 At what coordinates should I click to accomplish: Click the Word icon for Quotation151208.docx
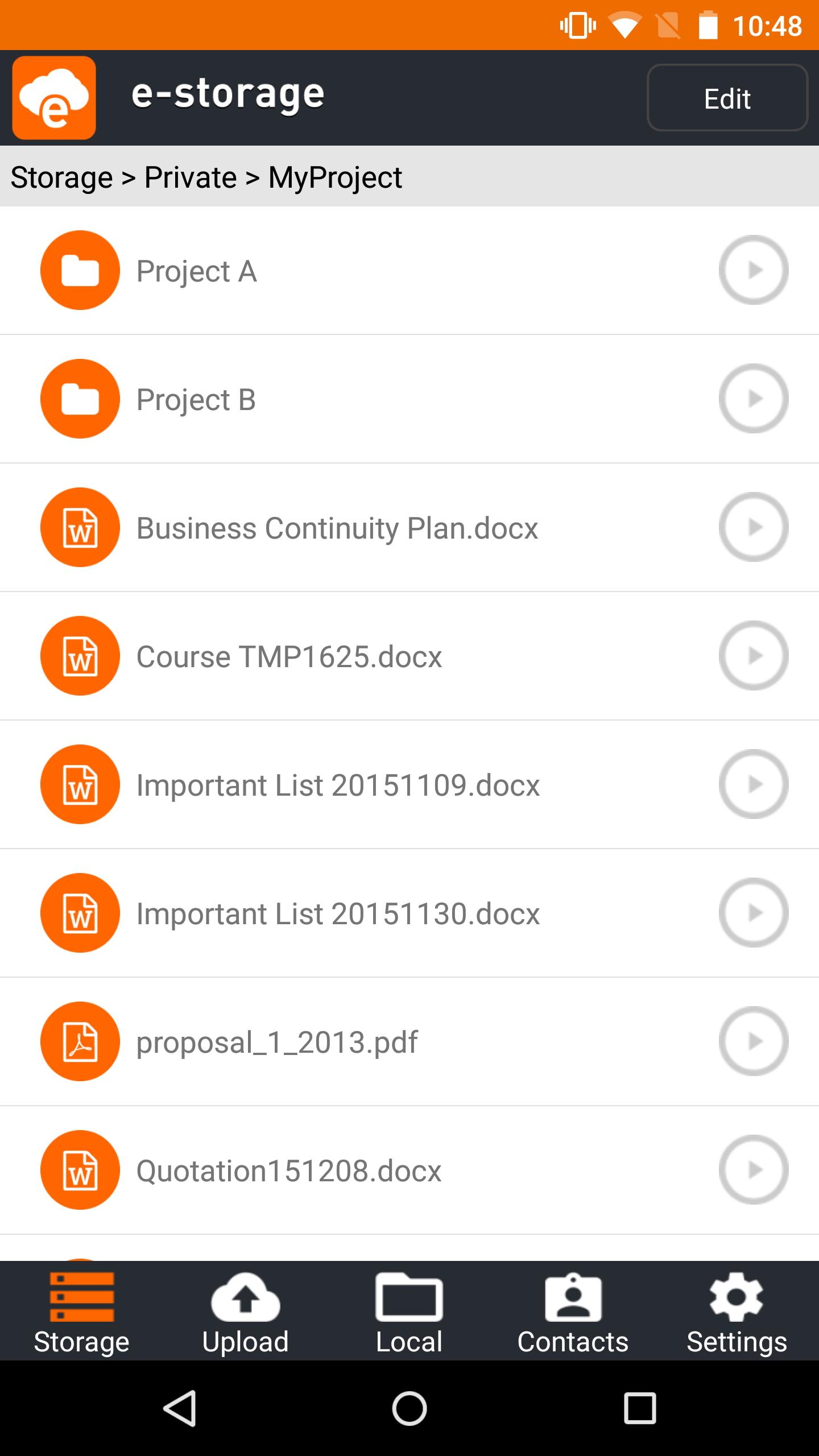(80, 1170)
